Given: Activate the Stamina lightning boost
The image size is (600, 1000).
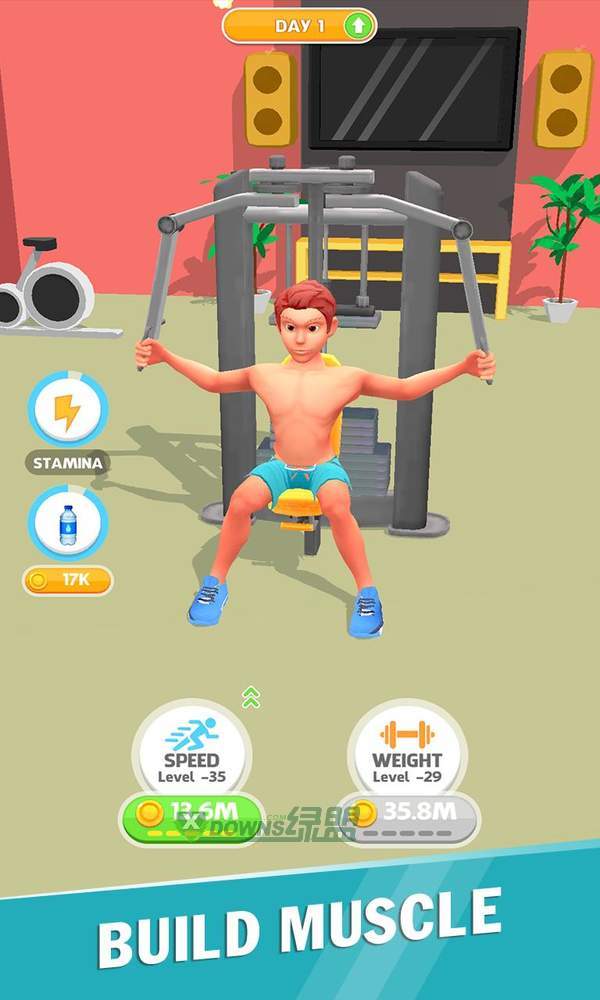Looking at the screenshot, I should (68, 411).
